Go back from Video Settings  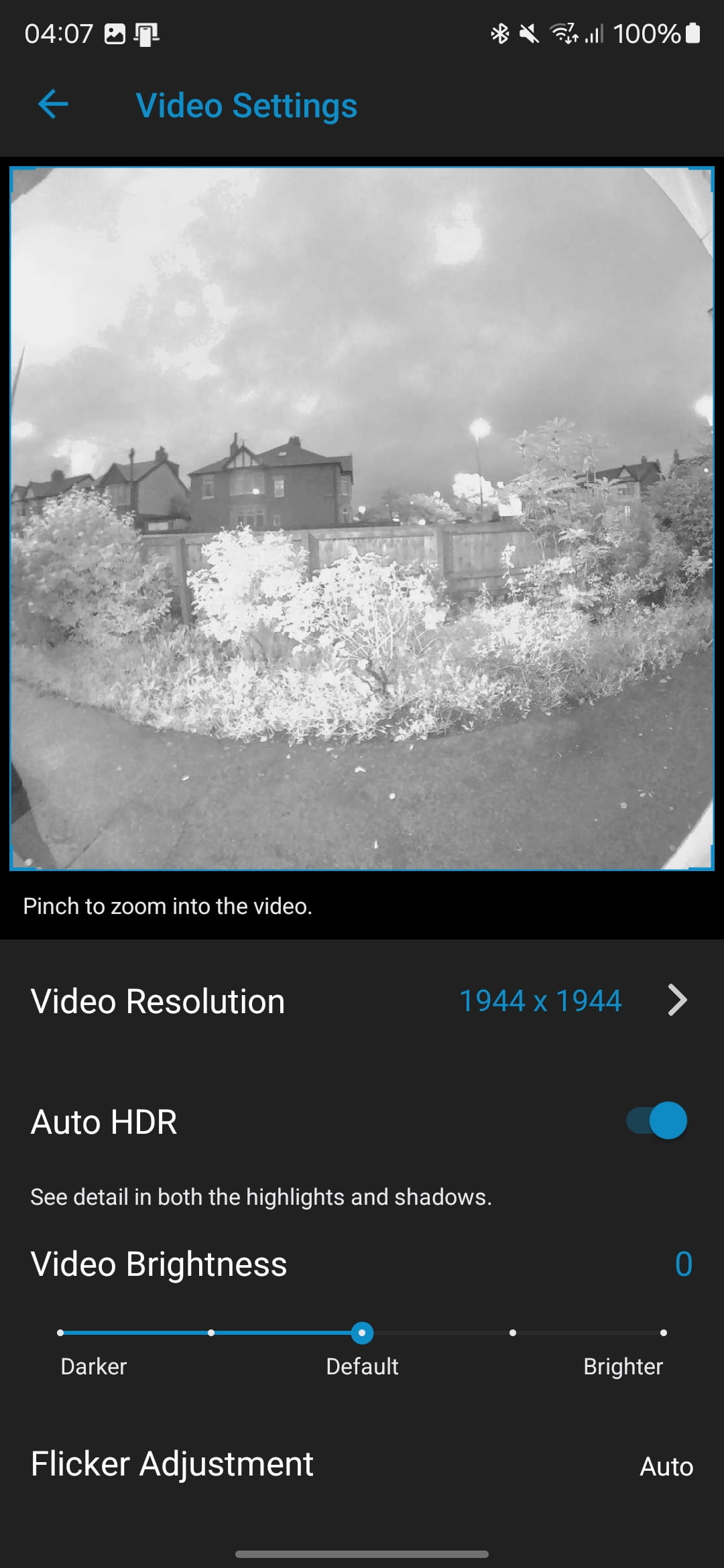click(x=53, y=105)
